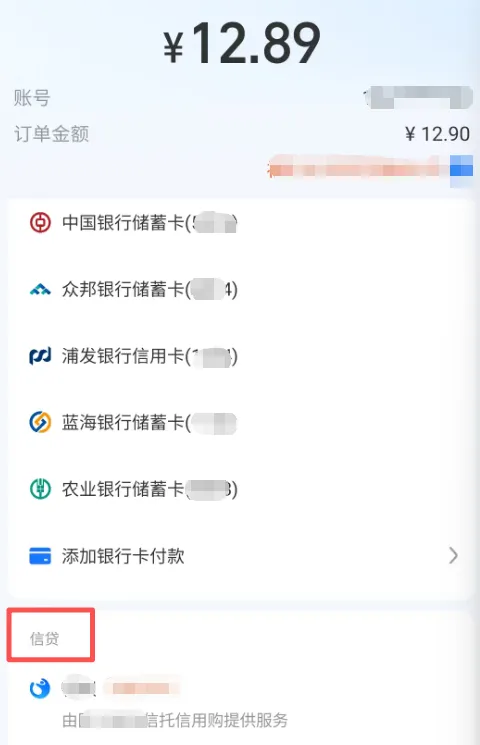The width and height of the screenshot is (480, 745).
Task: Choose 农业银行储蓄卡 to pay
Action: tap(241, 489)
